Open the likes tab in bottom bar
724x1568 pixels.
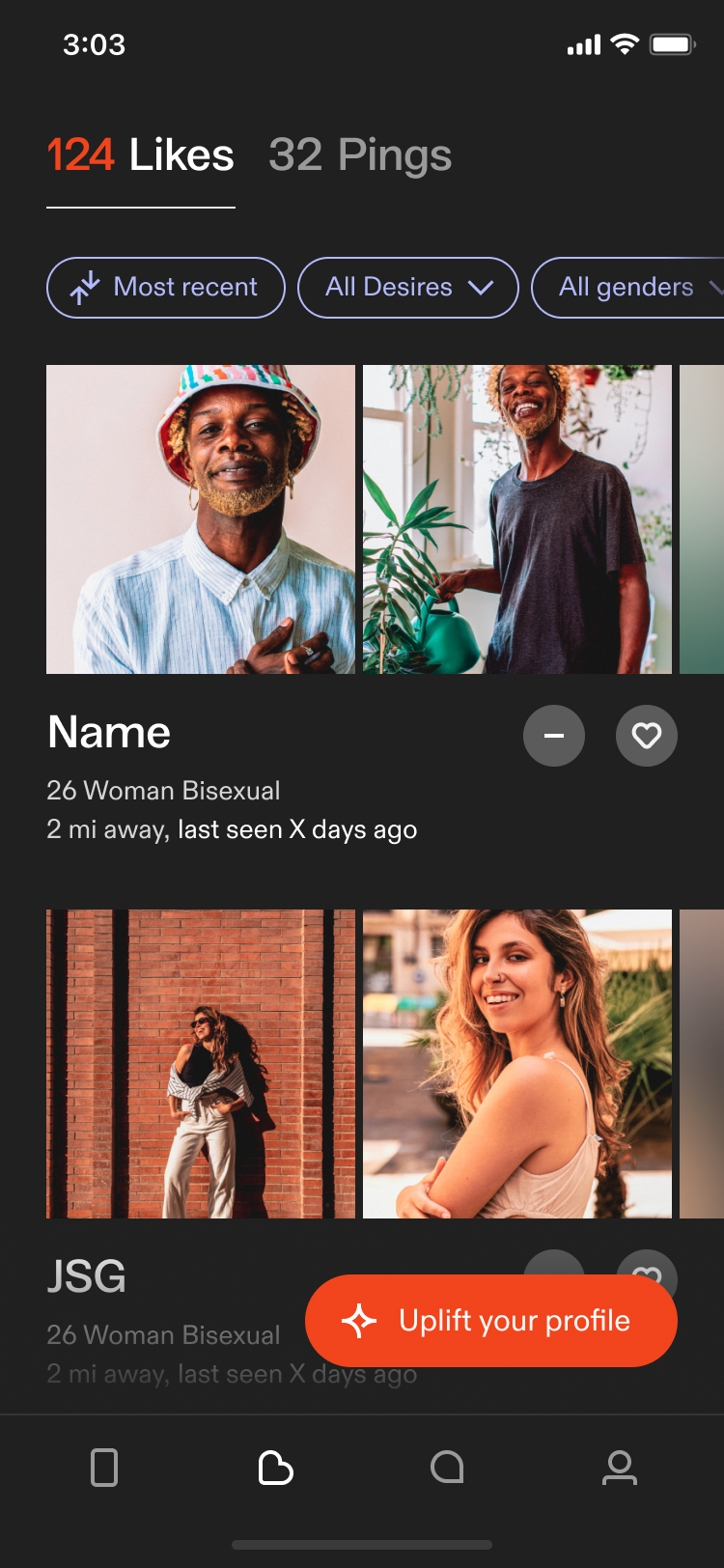[x=276, y=1468]
